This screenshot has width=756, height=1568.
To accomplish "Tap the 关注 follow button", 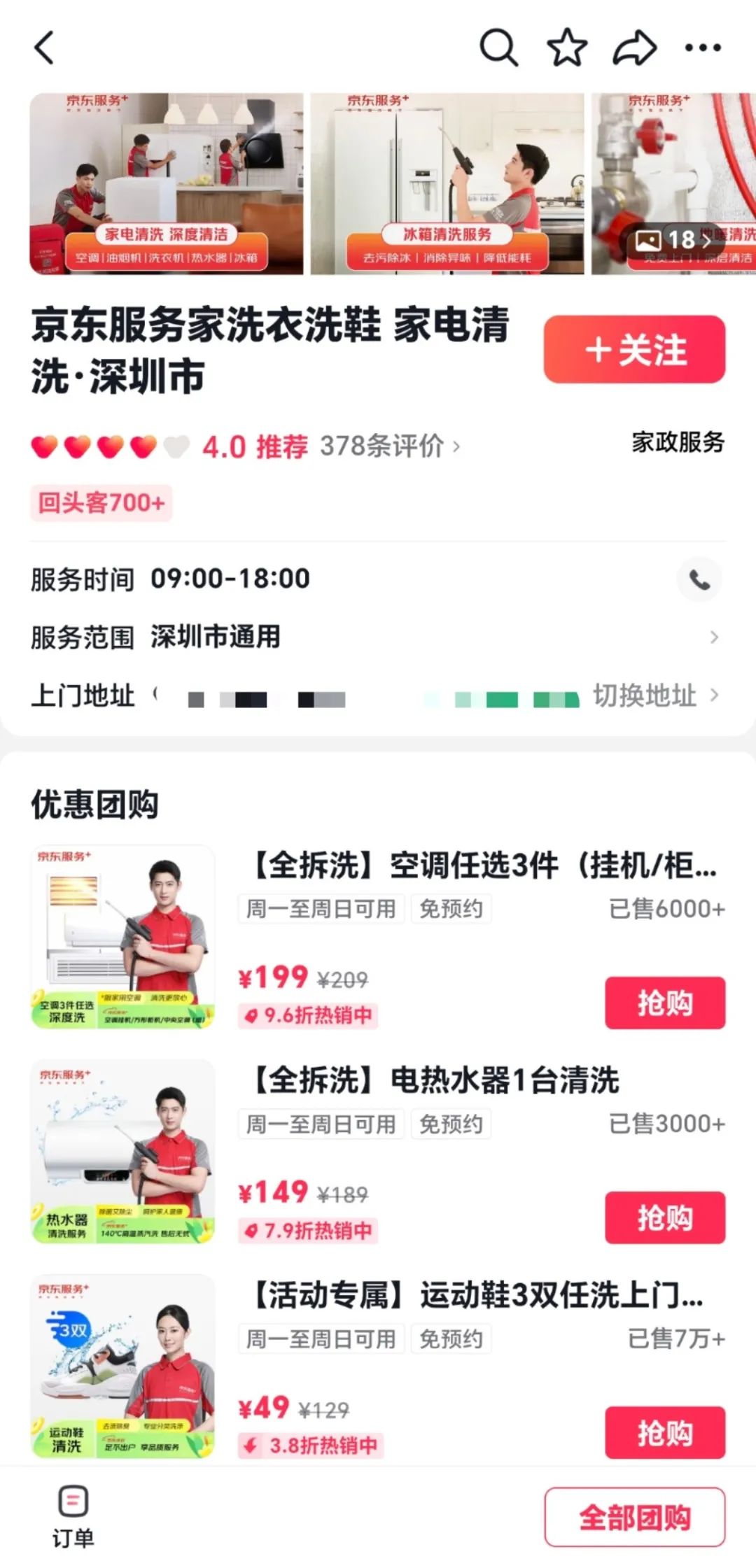I will pos(634,349).
